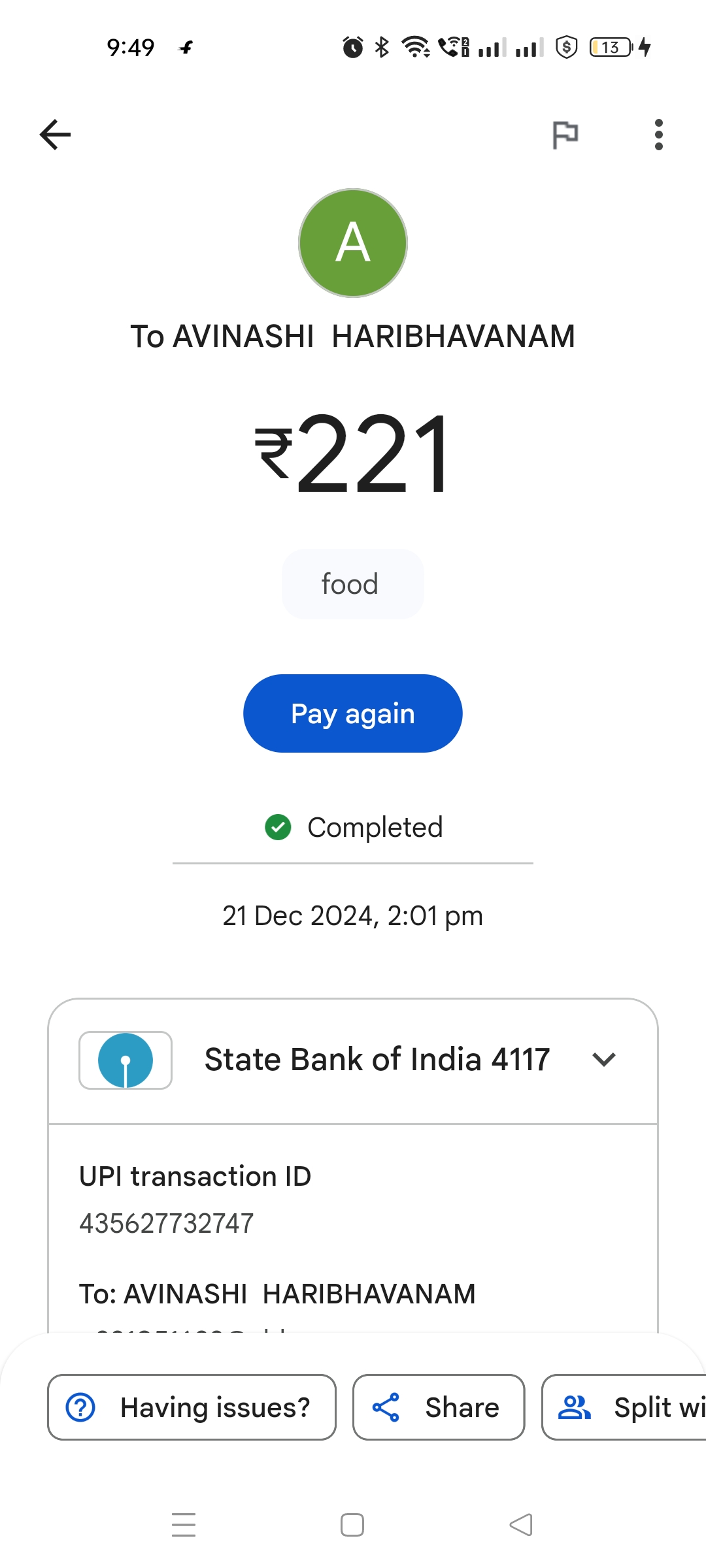This screenshot has height=1568, width=706.
Task: Report this transaction with the flag icon
Action: (565, 135)
